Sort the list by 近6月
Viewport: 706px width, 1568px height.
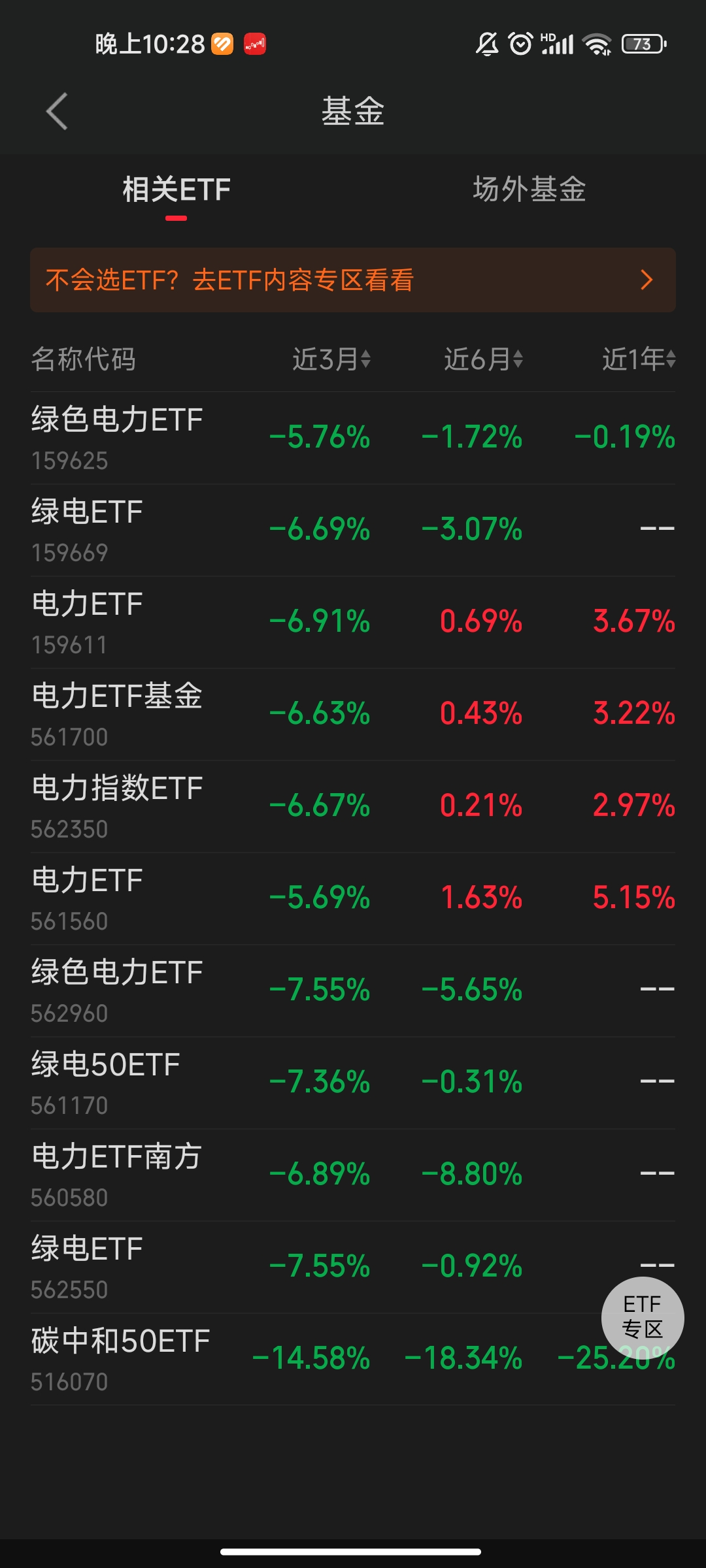(484, 359)
